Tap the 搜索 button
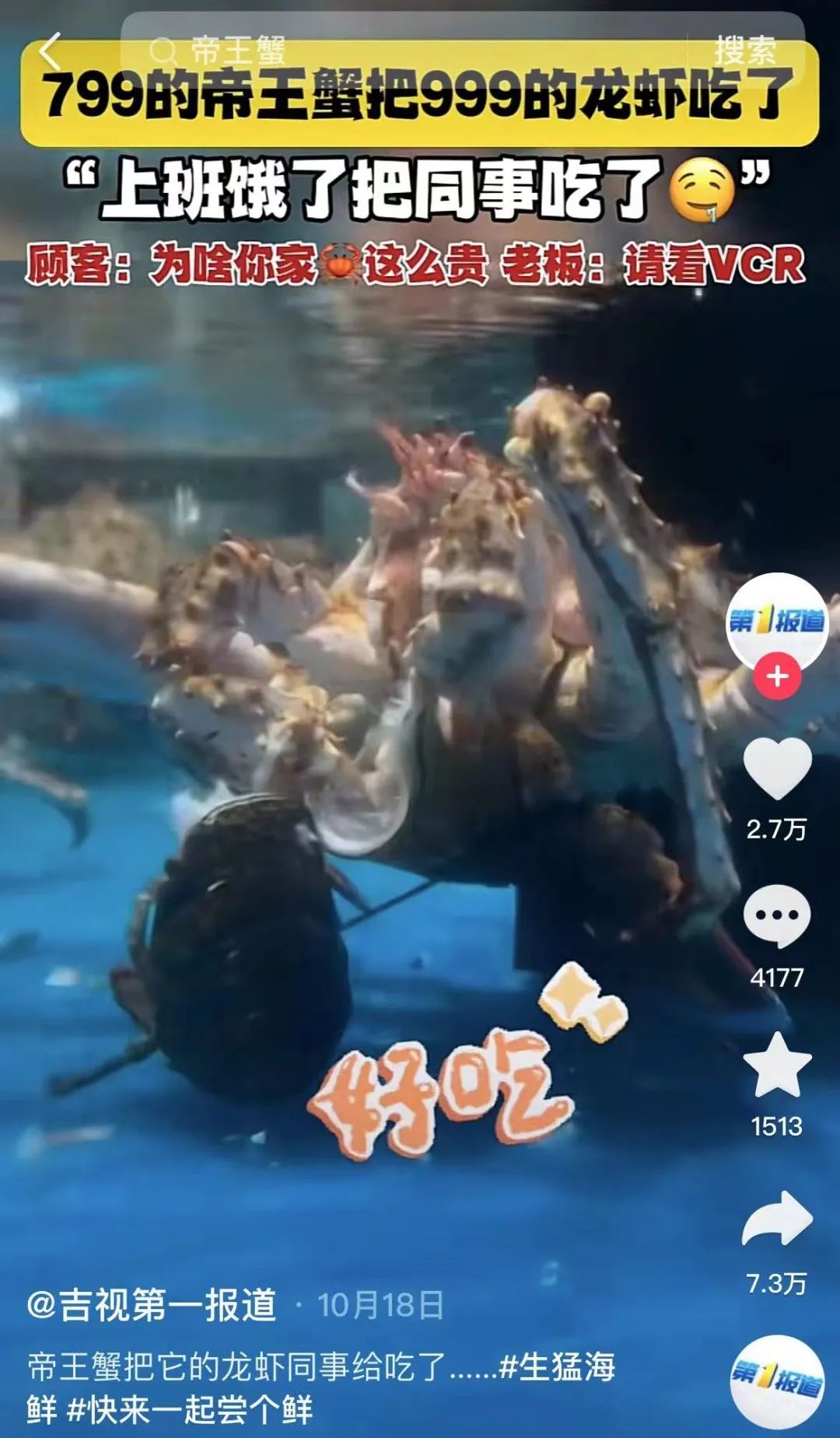840x1438 pixels. coord(744,51)
